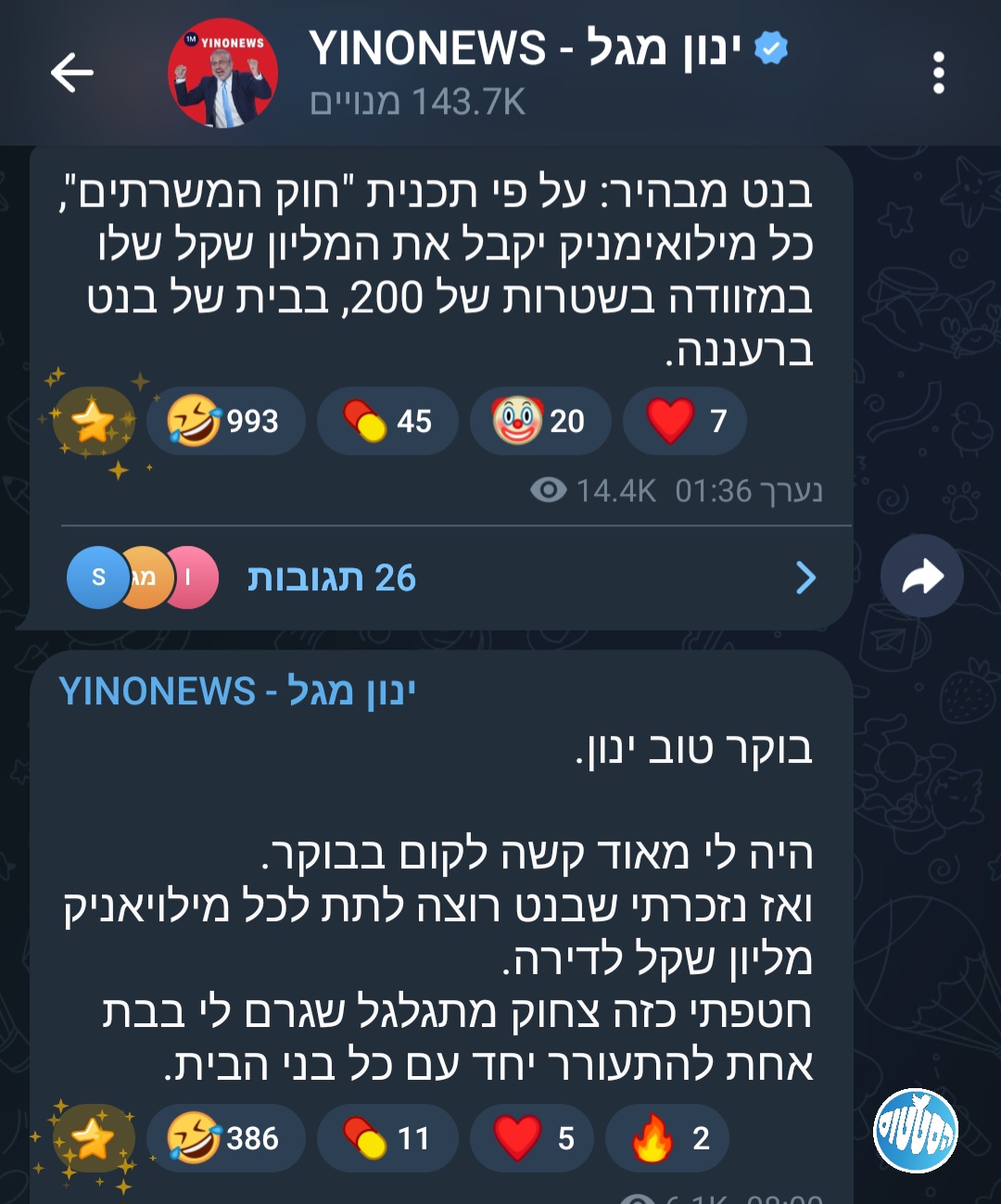1001x1204 pixels.
Task: Add laughing reaction with 386 count
Action: pyautogui.click(x=225, y=1138)
